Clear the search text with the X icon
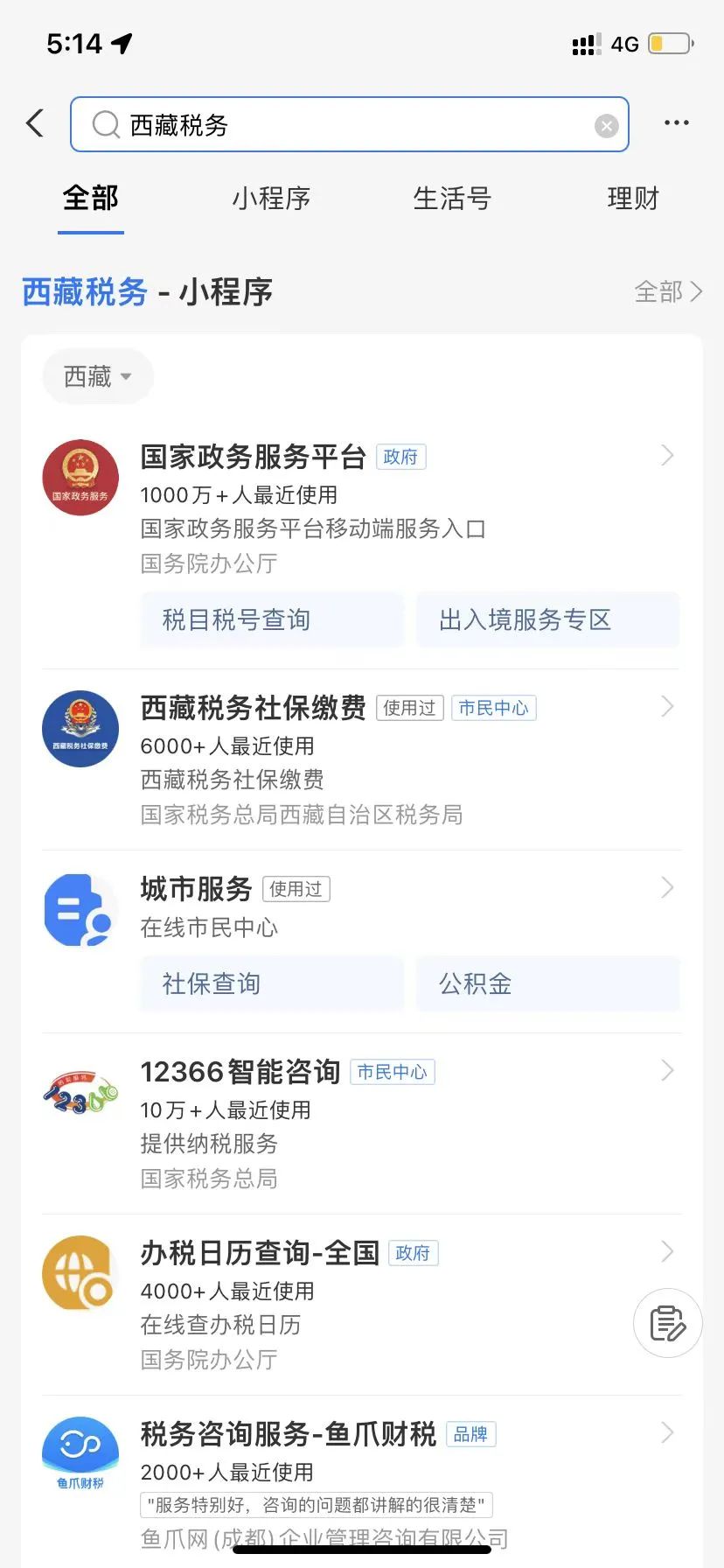This screenshot has height=1568, width=724. (607, 126)
